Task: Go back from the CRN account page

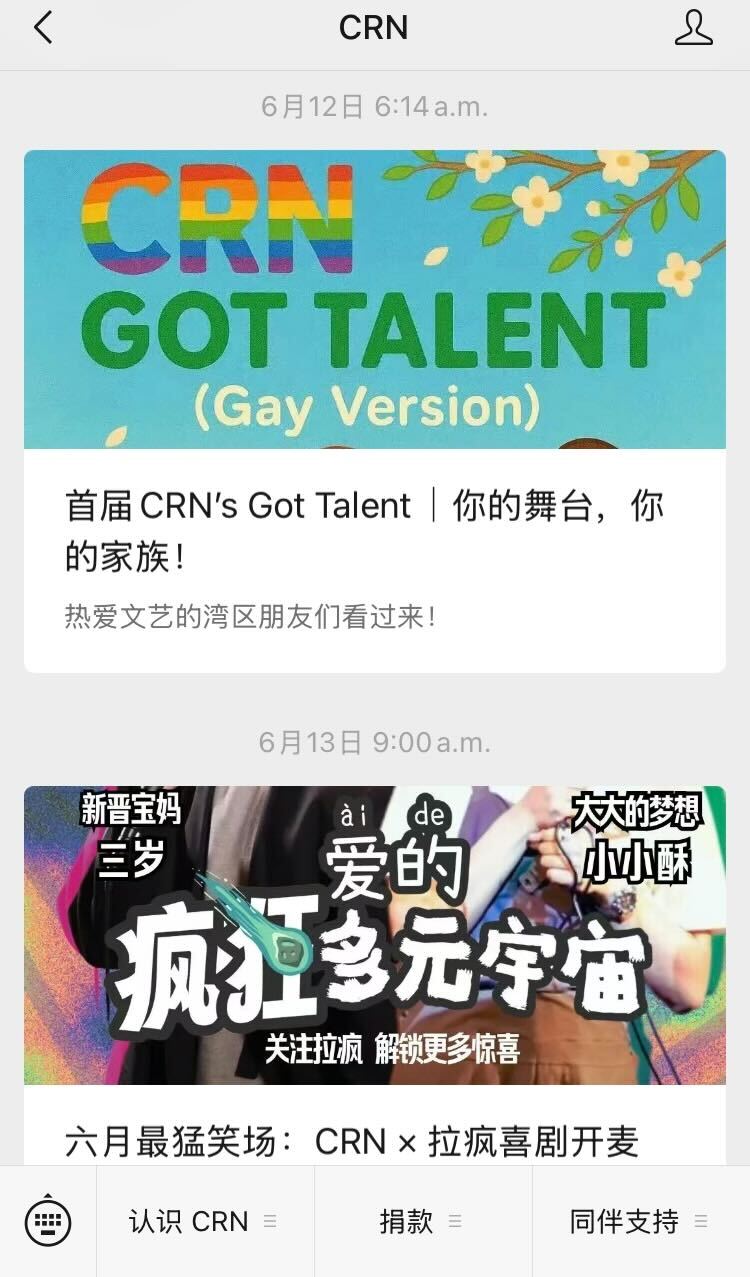Action: tap(42, 28)
